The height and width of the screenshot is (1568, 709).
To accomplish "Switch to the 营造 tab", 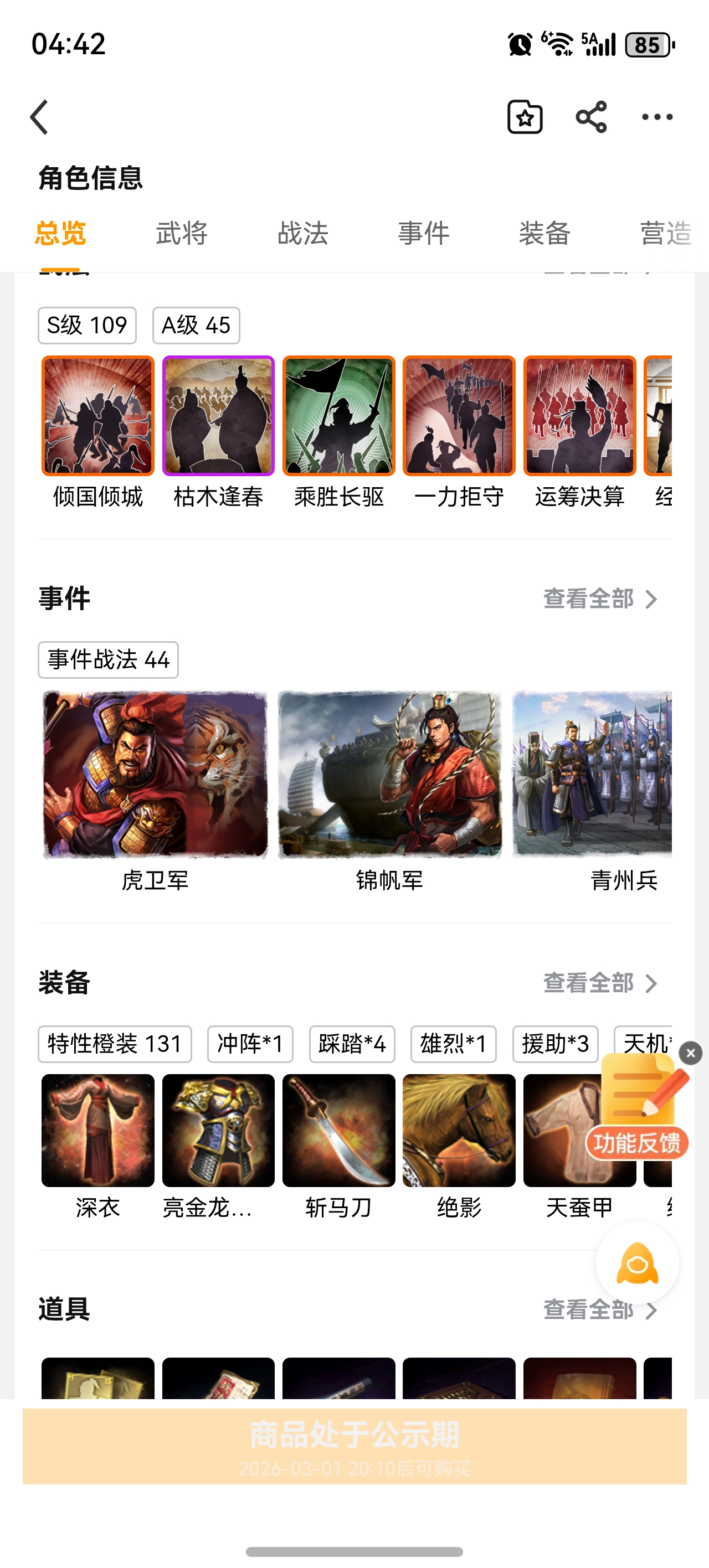I will coord(665,233).
